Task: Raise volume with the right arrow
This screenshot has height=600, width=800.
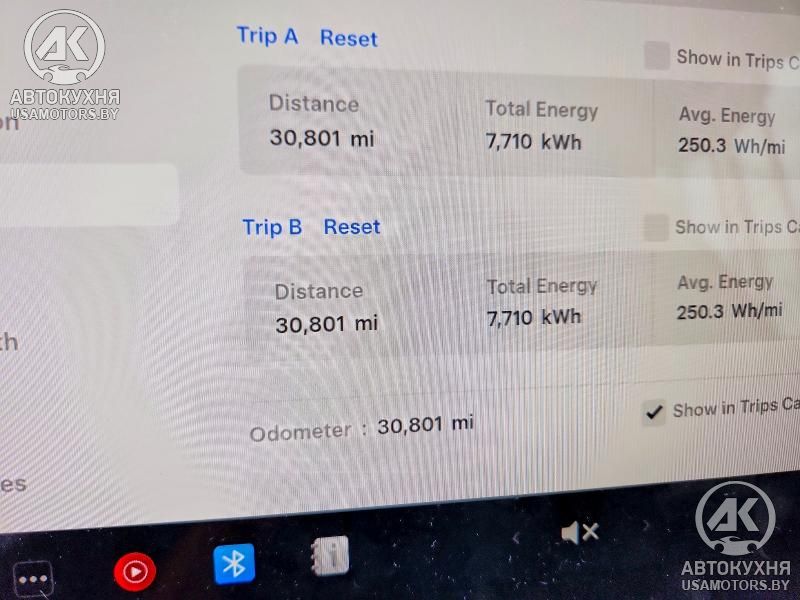Action: 646,527
